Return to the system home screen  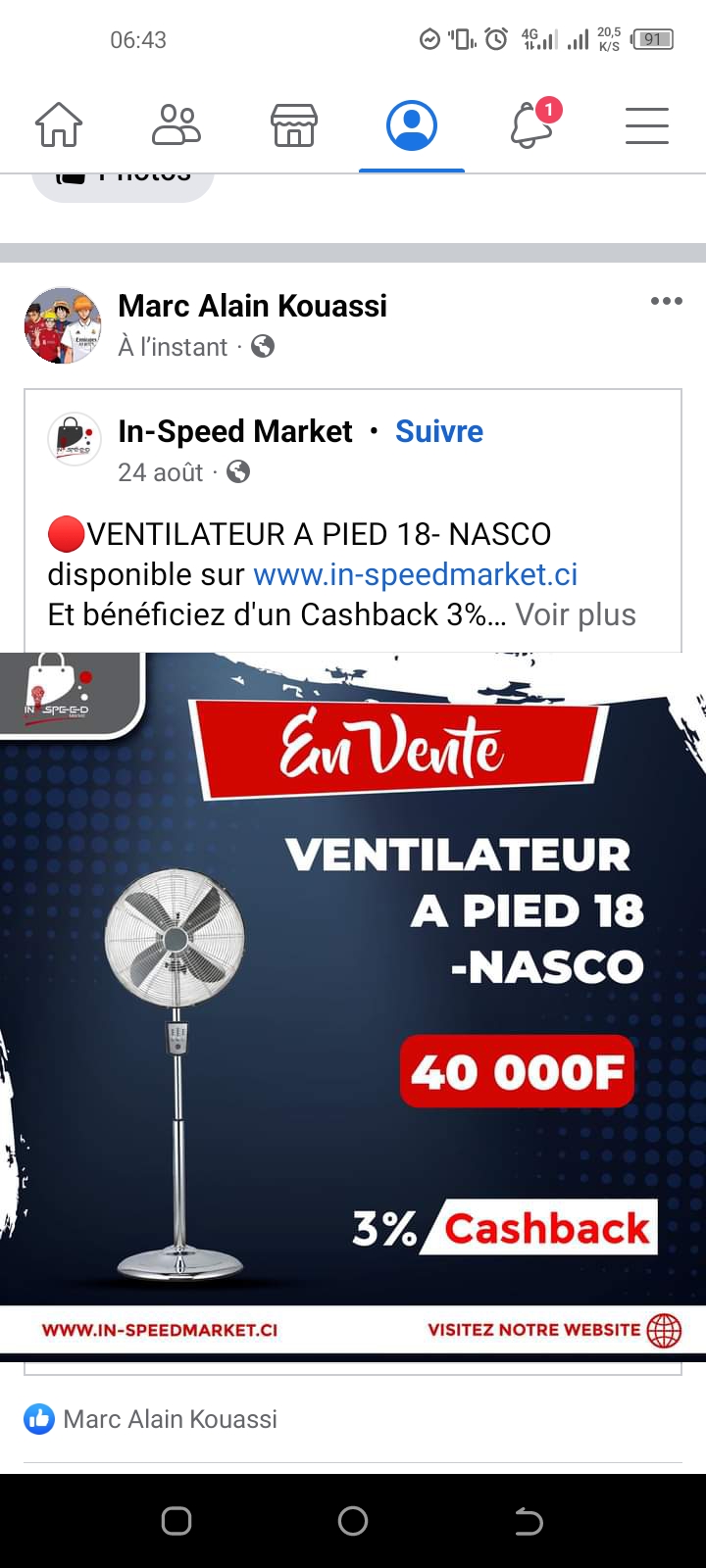[x=353, y=1521]
